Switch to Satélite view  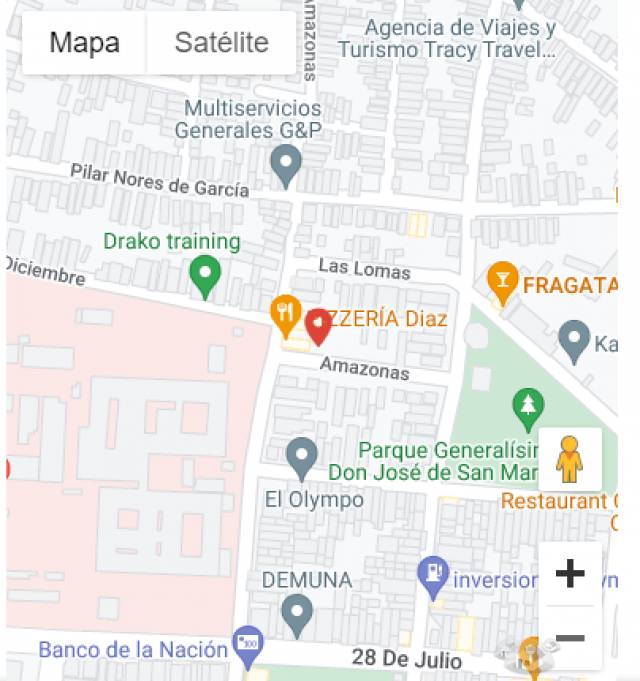[221, 43]
